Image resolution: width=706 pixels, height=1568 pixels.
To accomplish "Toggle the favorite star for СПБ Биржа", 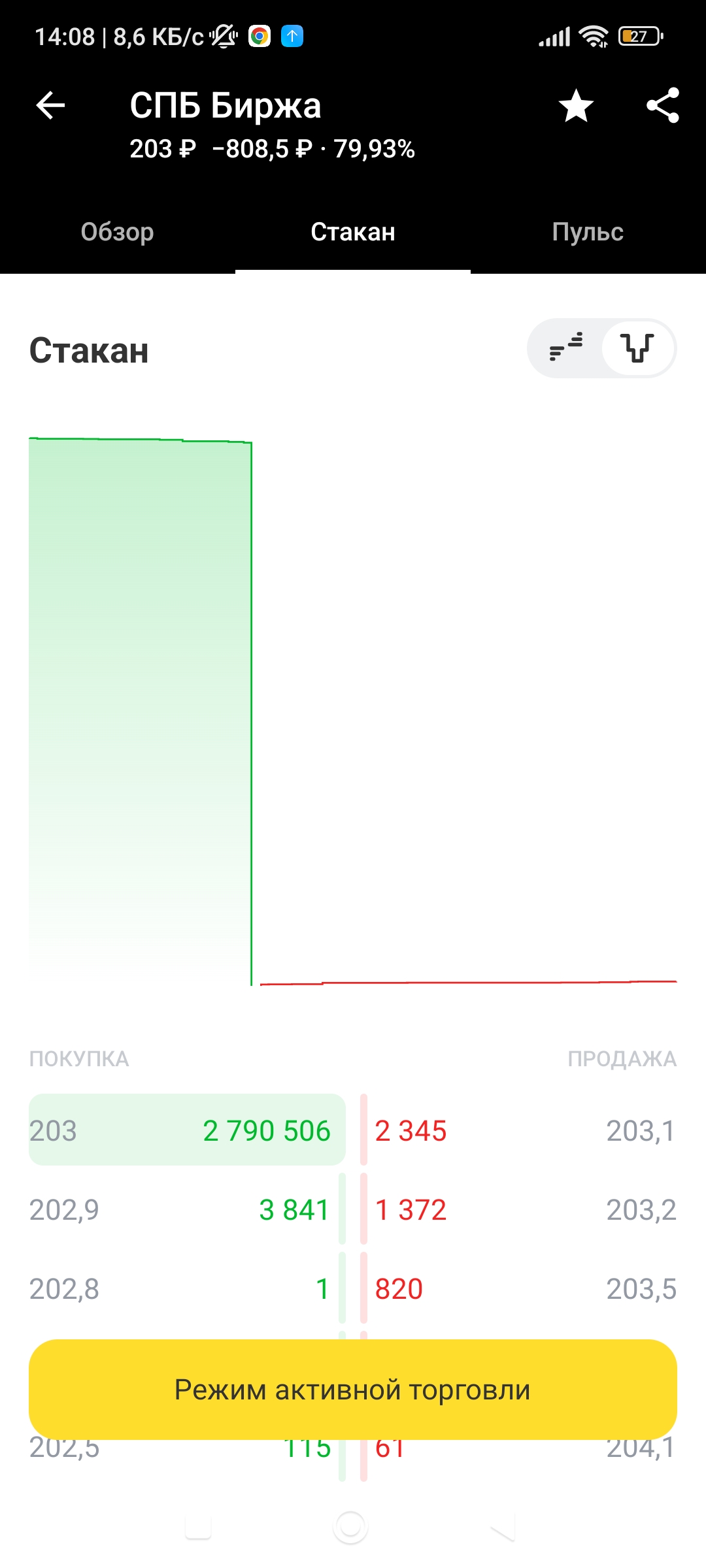I will [x=576, y=105].
